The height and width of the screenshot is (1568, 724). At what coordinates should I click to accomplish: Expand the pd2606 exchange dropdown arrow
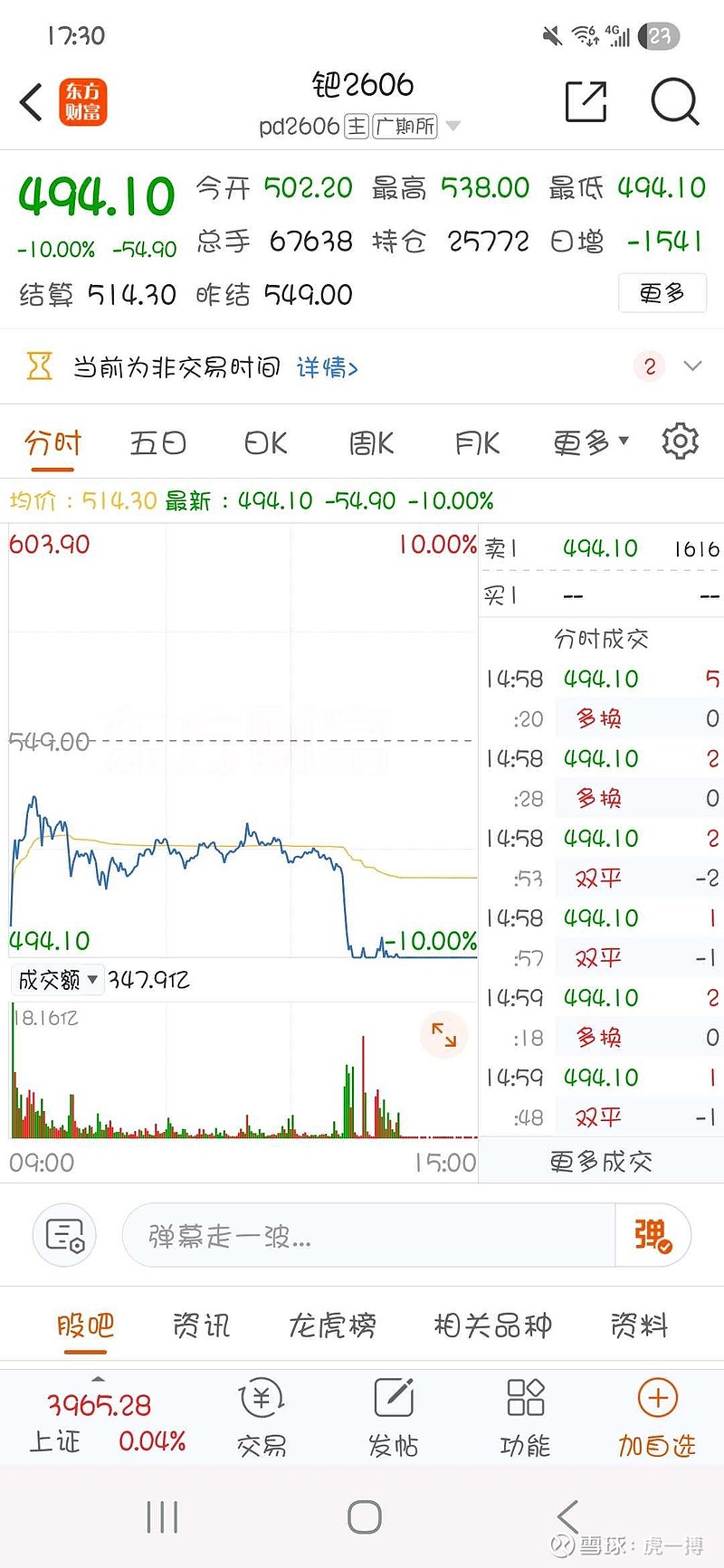tap(455, 127)
